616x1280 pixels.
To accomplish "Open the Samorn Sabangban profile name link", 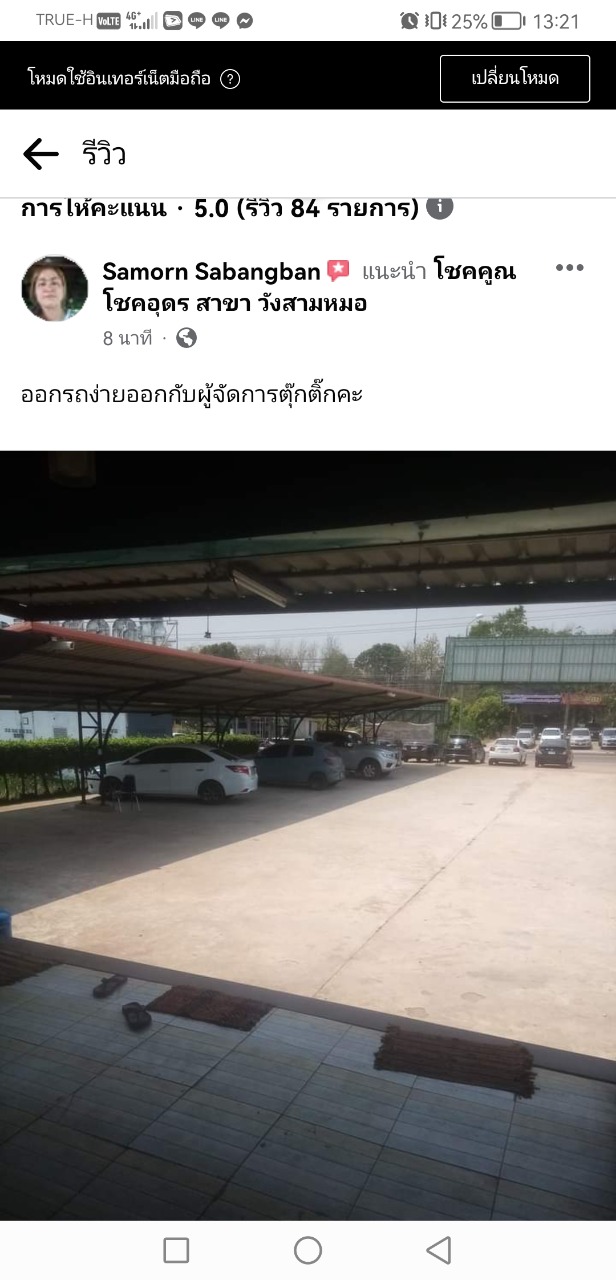I will click(x=211, y=271).
